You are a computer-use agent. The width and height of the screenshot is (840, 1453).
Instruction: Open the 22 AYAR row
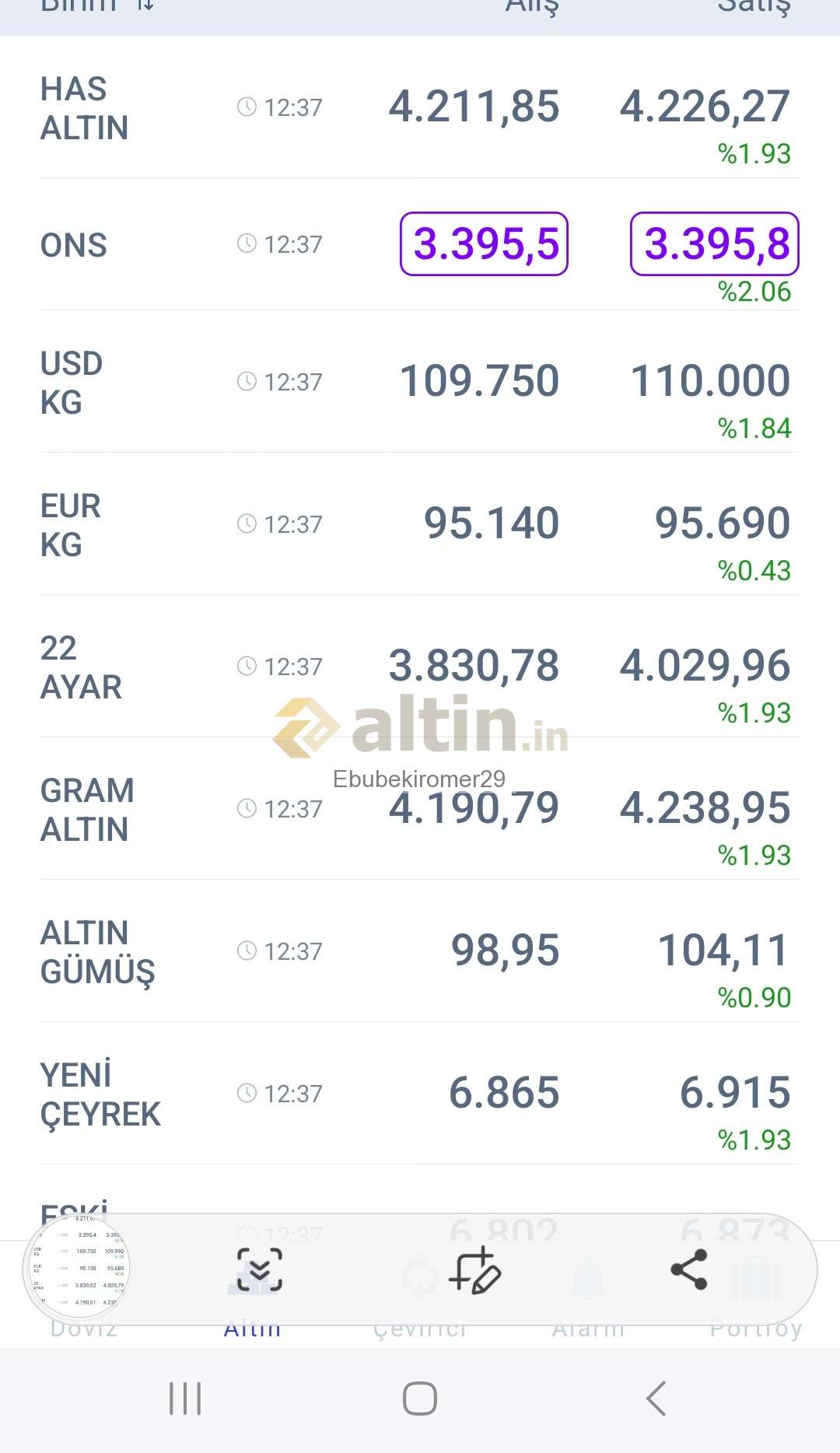pos(420,667)
